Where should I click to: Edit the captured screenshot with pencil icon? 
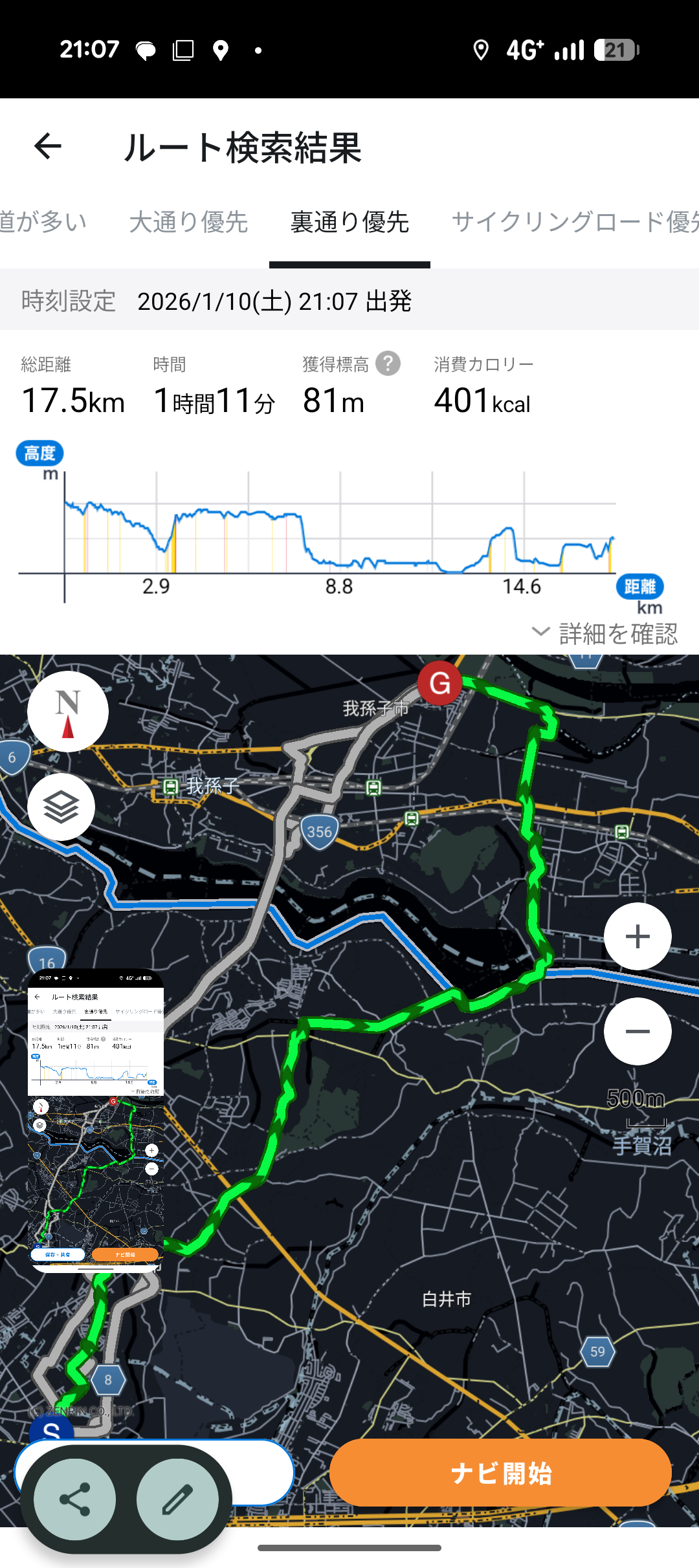[x=177, y=1499]
